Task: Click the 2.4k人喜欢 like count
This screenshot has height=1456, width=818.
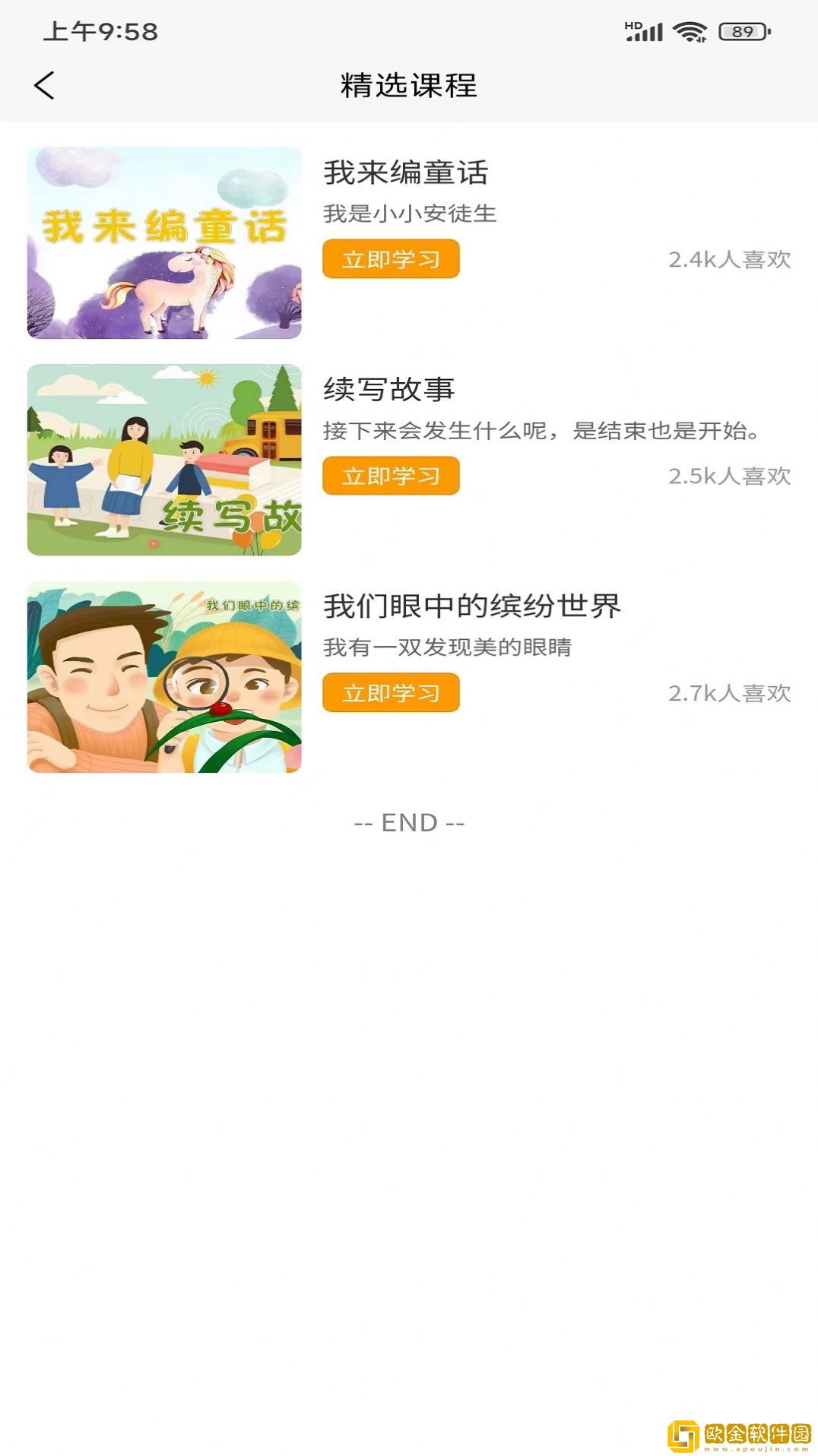Action: pos(731,259)
